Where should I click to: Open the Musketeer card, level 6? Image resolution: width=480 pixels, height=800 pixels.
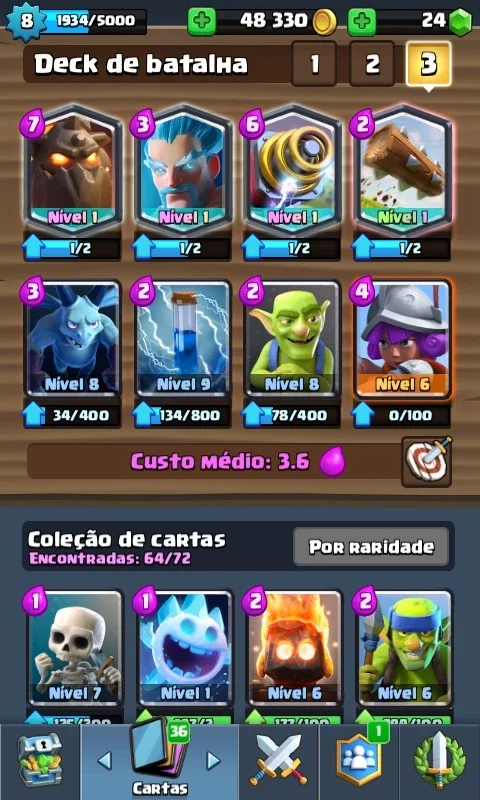[402, 339]
